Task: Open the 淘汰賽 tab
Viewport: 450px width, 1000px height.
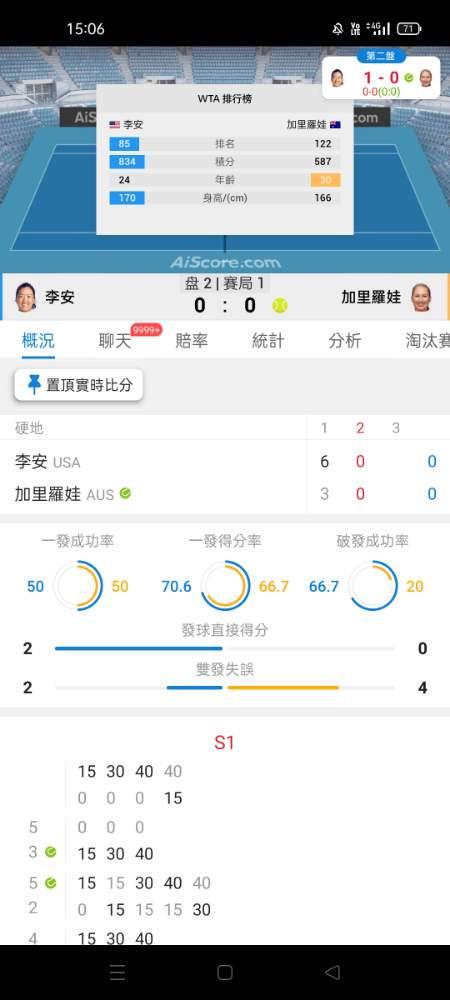Action: click(x=428, y=341)
